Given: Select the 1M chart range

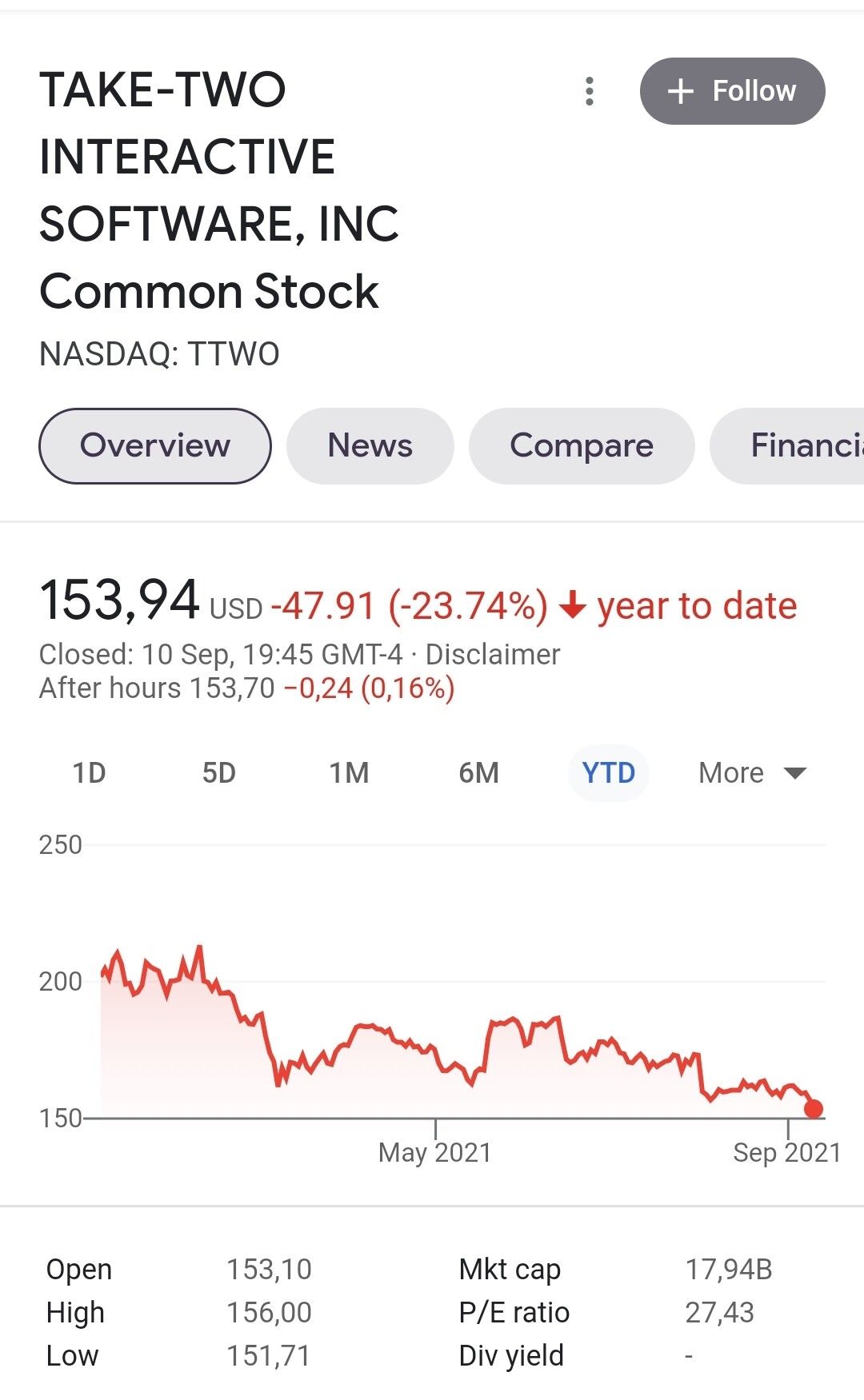Looking at the screenshot, I should point(349,773).
